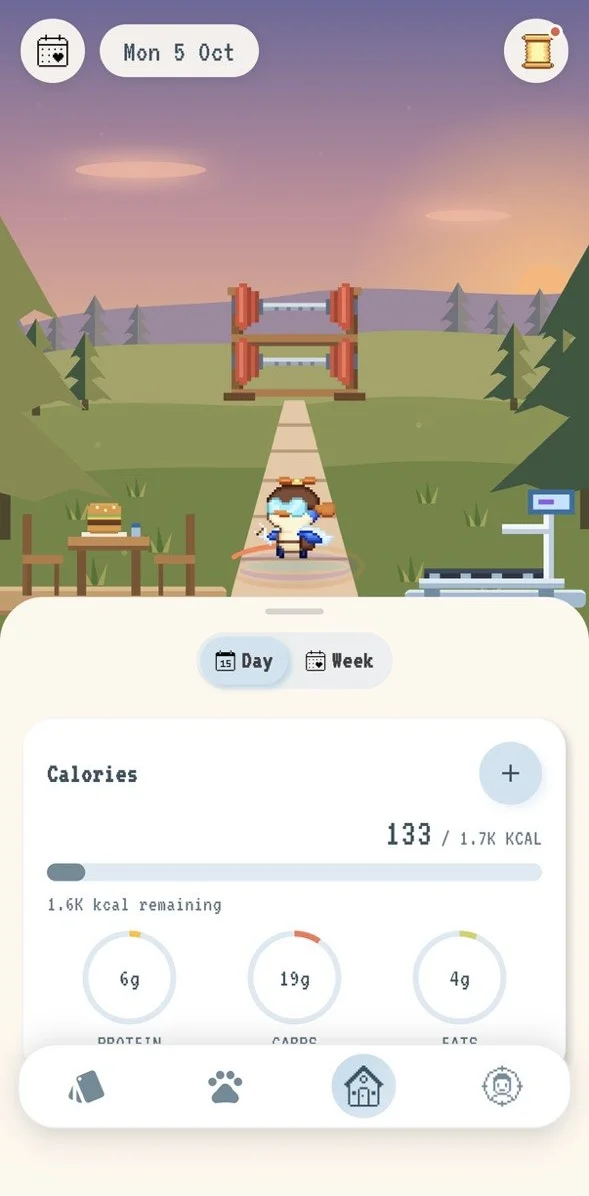Viewport: 589px width, 1196px height.
Task: Open the calendar icon at top left
Action: click(53, 51)
